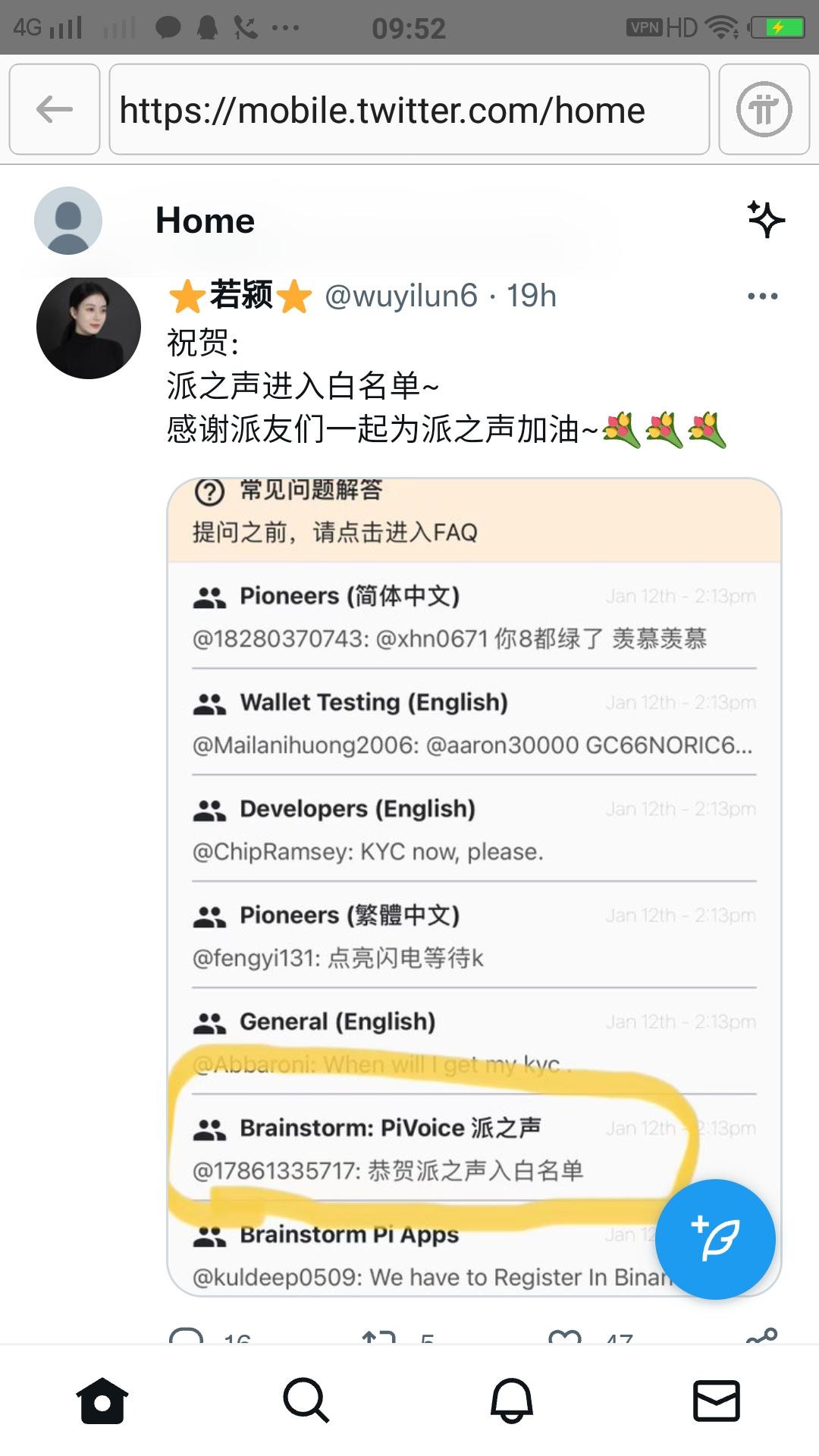This screenshot has height=1456, width=819.
Task: Switch to the Home tab
Action: pyautogui.click(x=102, y=1400)
